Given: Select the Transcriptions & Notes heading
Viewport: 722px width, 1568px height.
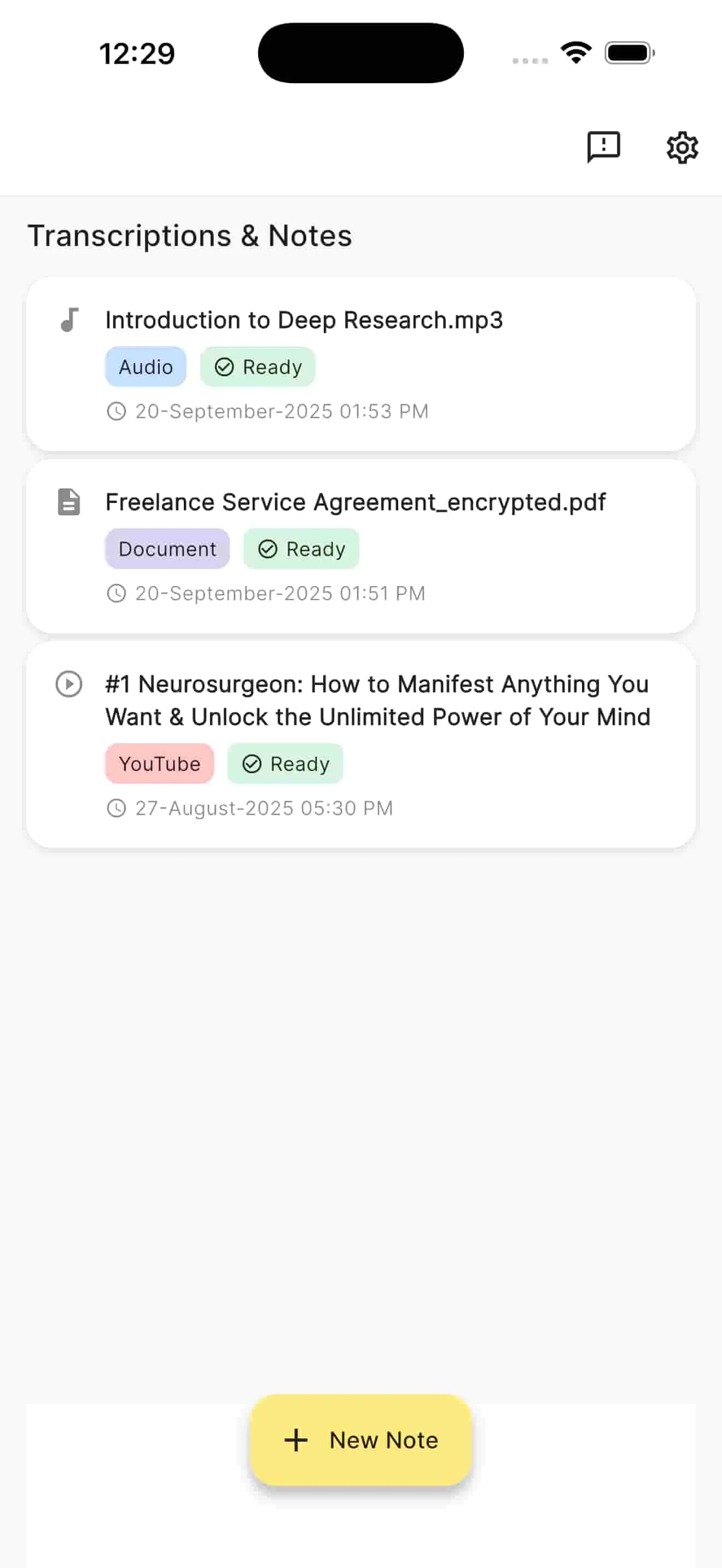Looking at the screenshot, I should [x=190, y=235].
